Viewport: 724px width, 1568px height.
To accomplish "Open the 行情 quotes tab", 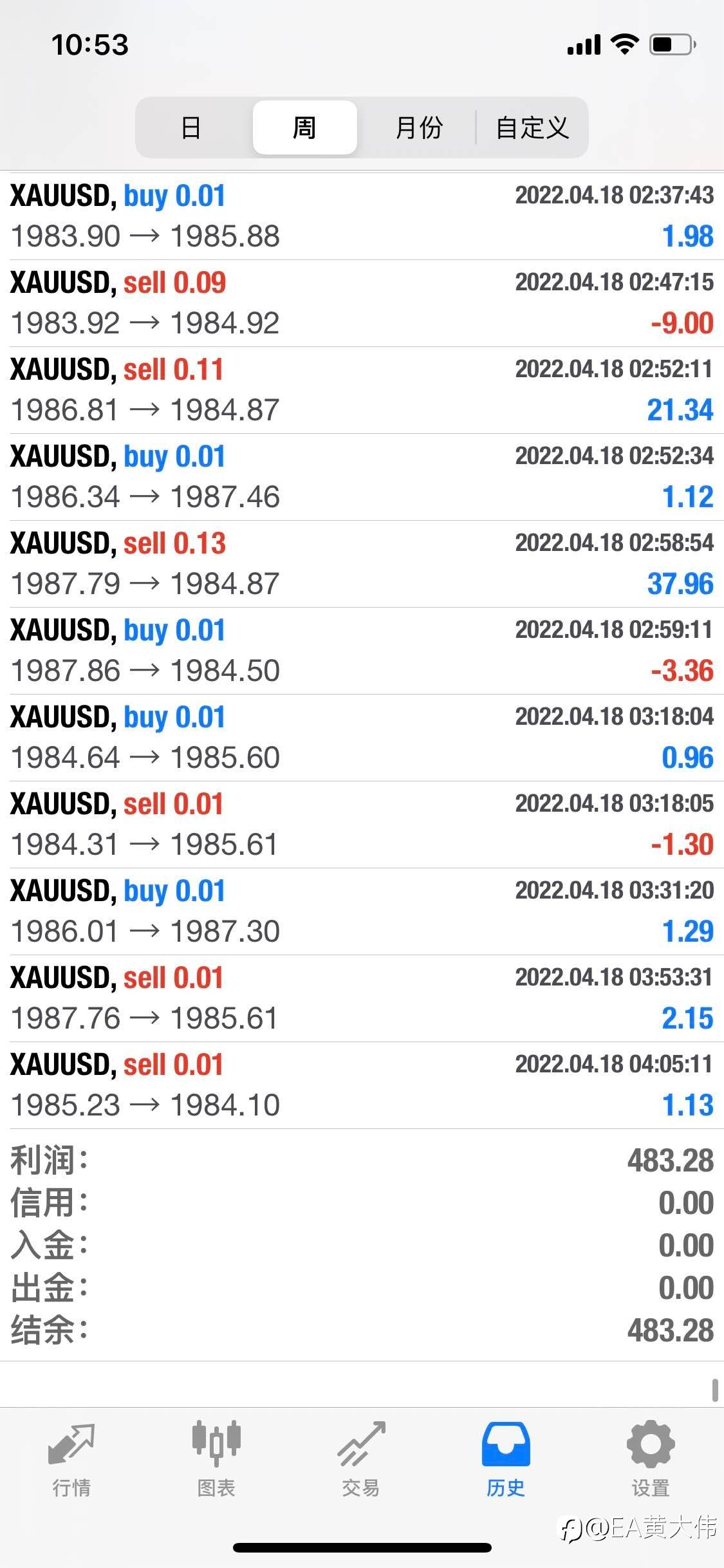I will coord(71,1460).
